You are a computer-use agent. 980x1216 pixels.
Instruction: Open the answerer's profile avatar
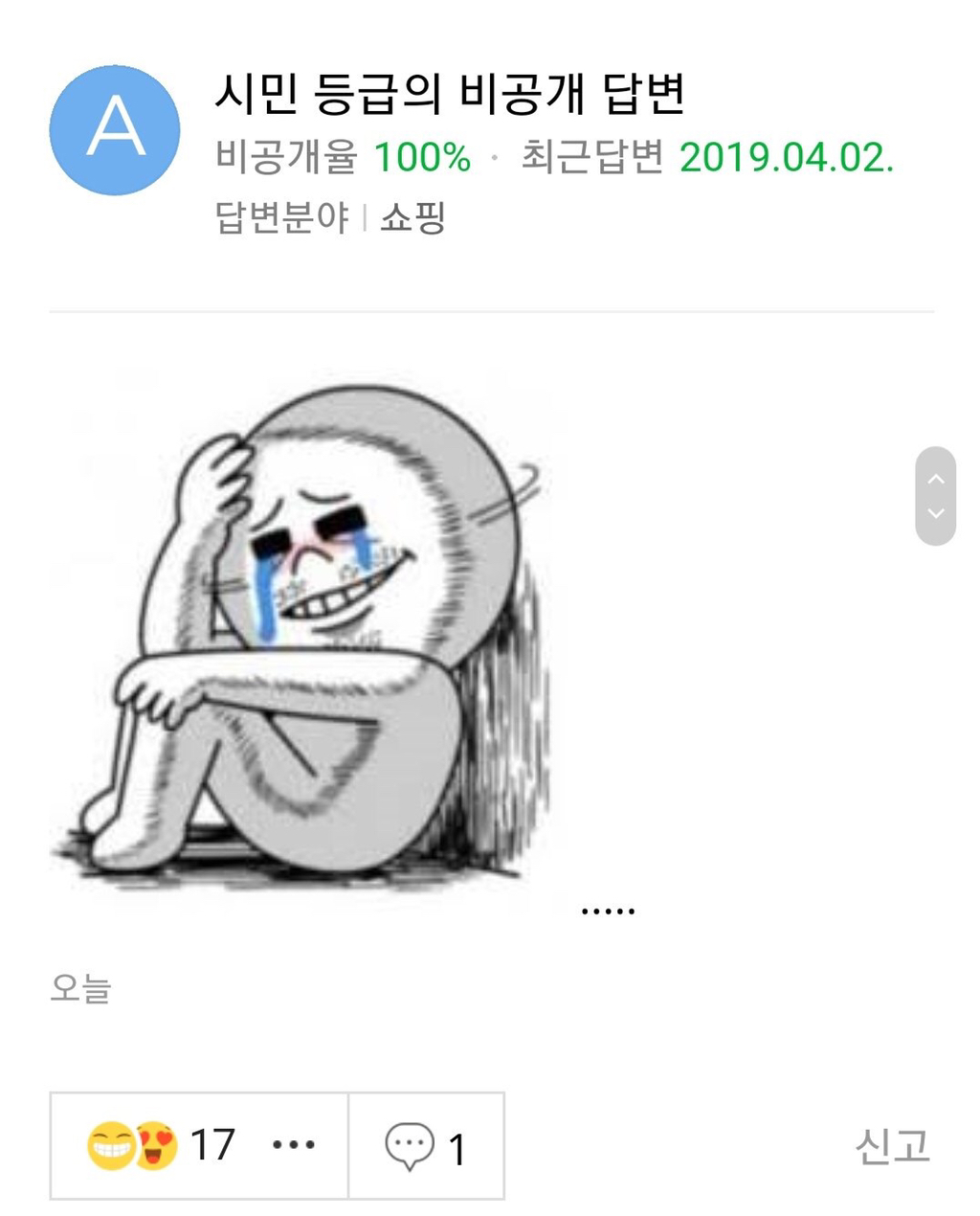114,130
